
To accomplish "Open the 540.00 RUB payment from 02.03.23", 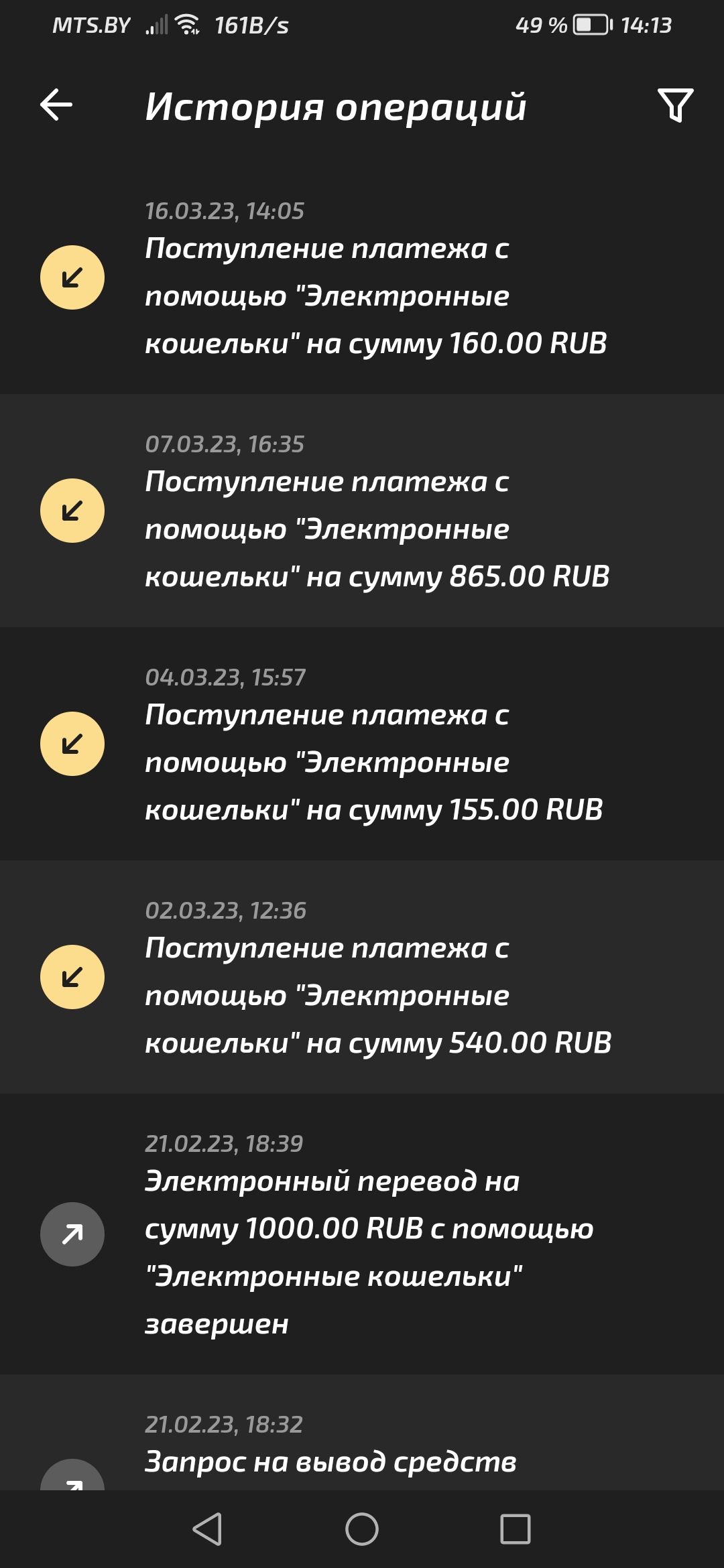I will (x=375, y=996).
